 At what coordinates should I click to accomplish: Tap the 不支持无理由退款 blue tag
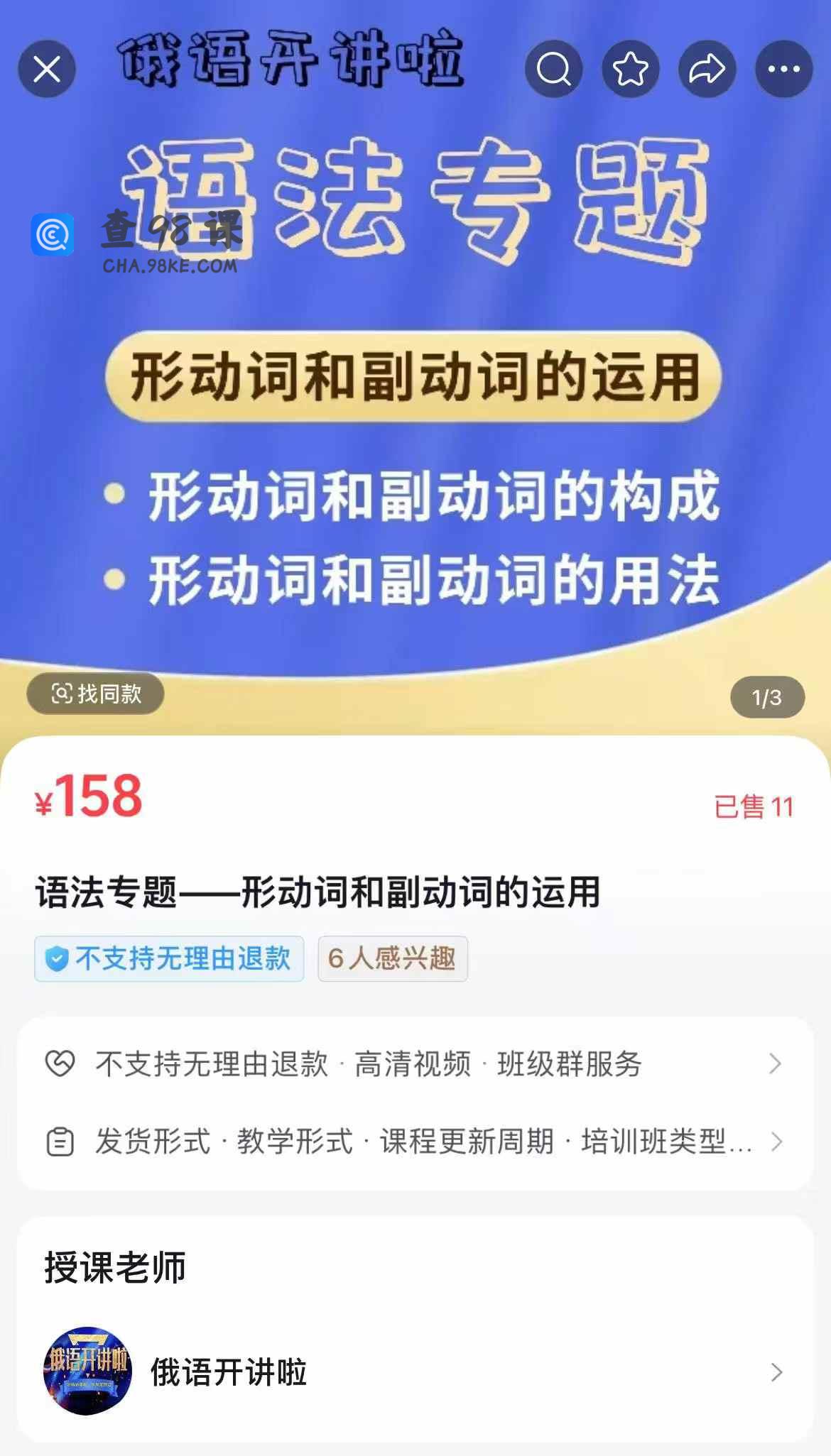169,958
